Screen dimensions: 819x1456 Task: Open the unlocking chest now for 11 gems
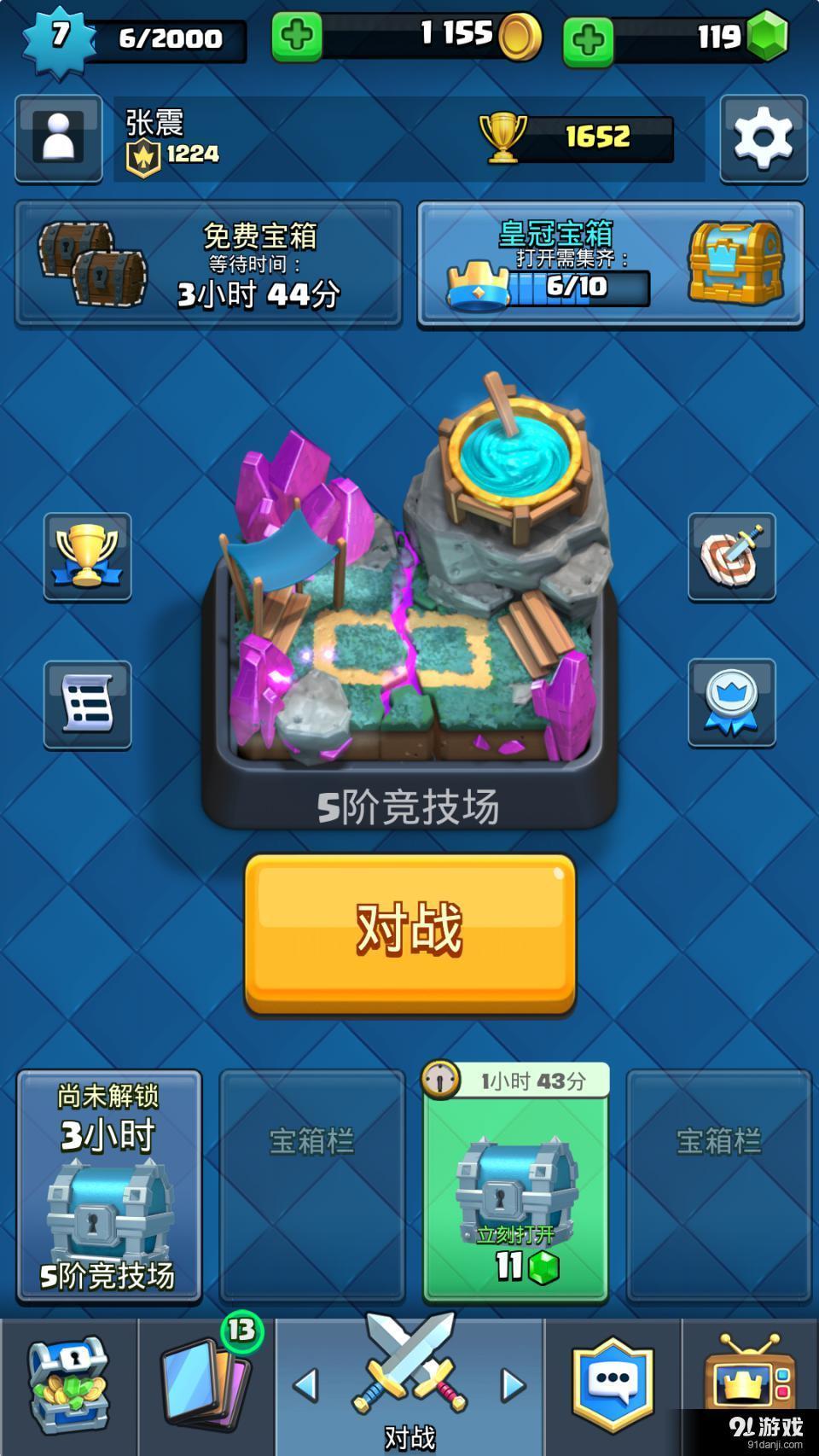[515, 1195]
